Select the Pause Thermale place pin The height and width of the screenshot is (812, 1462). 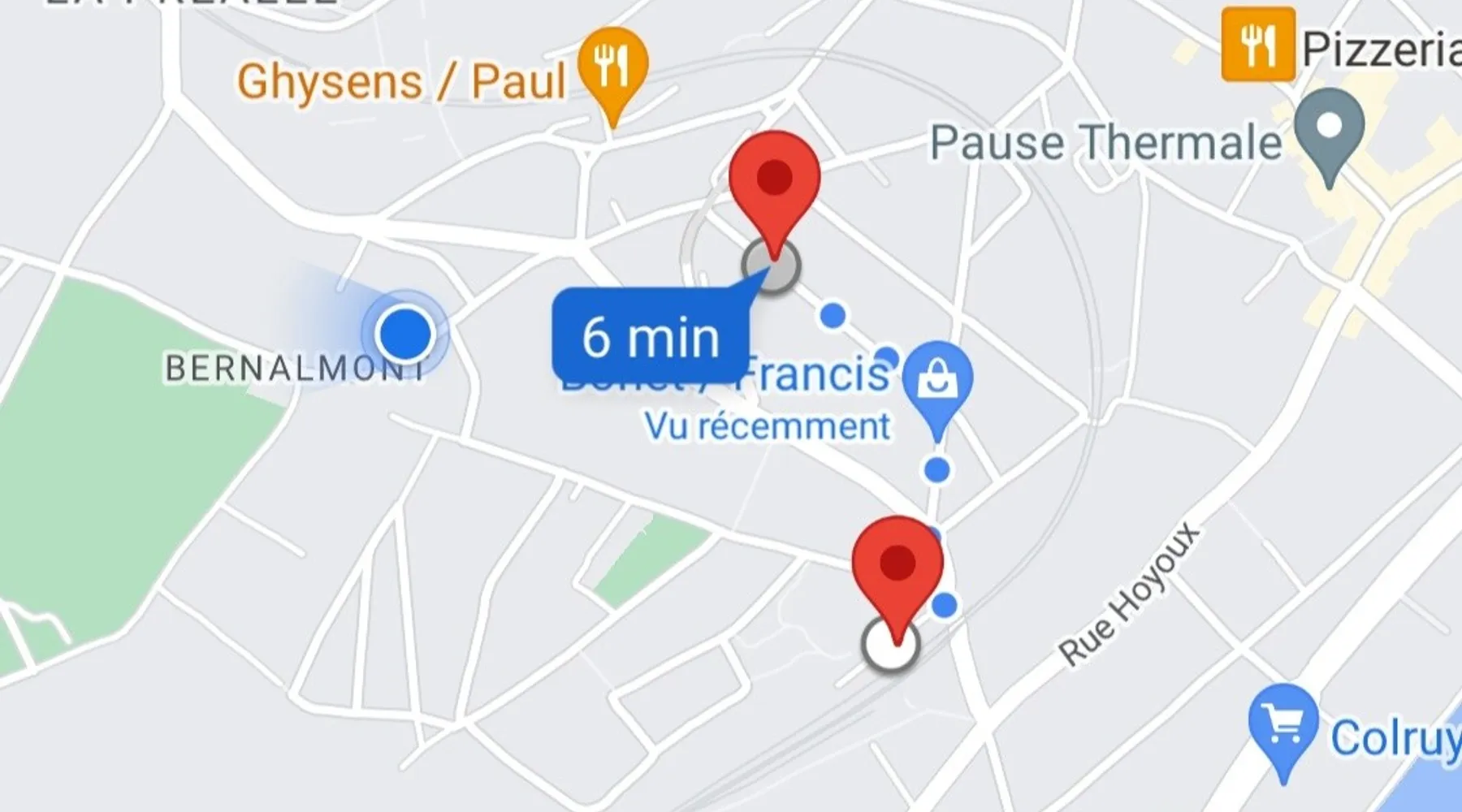point(1329,128)
